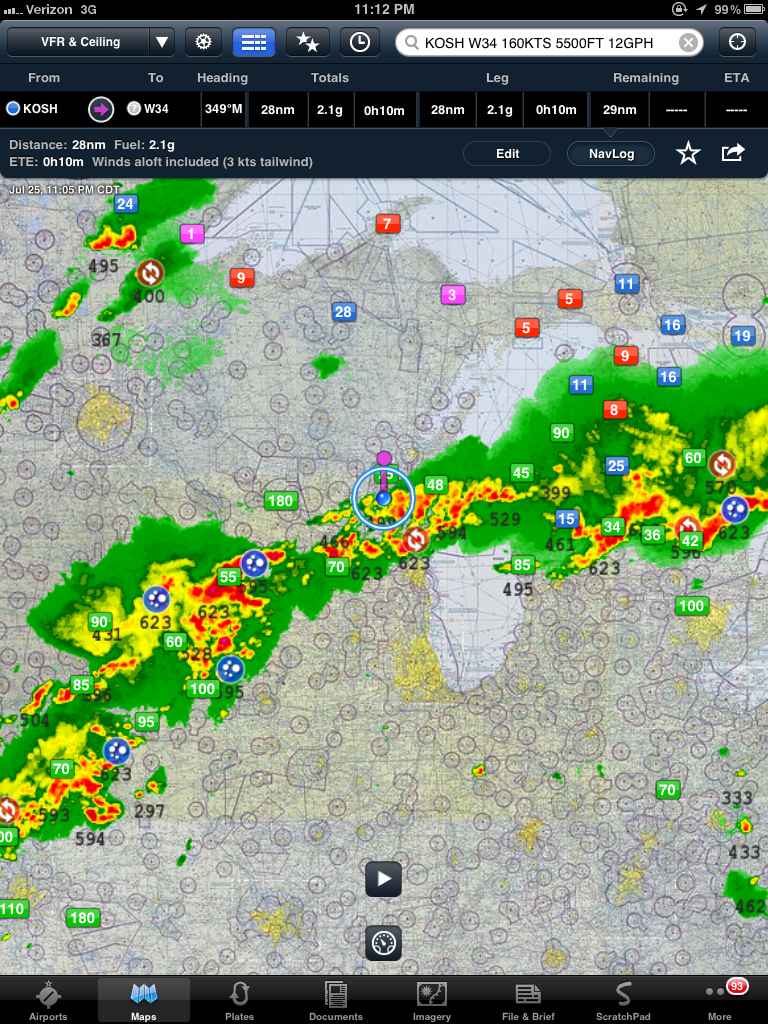Share the current route
The width and height of the screenshot is (768, 1024).
[x=733, y=153]
